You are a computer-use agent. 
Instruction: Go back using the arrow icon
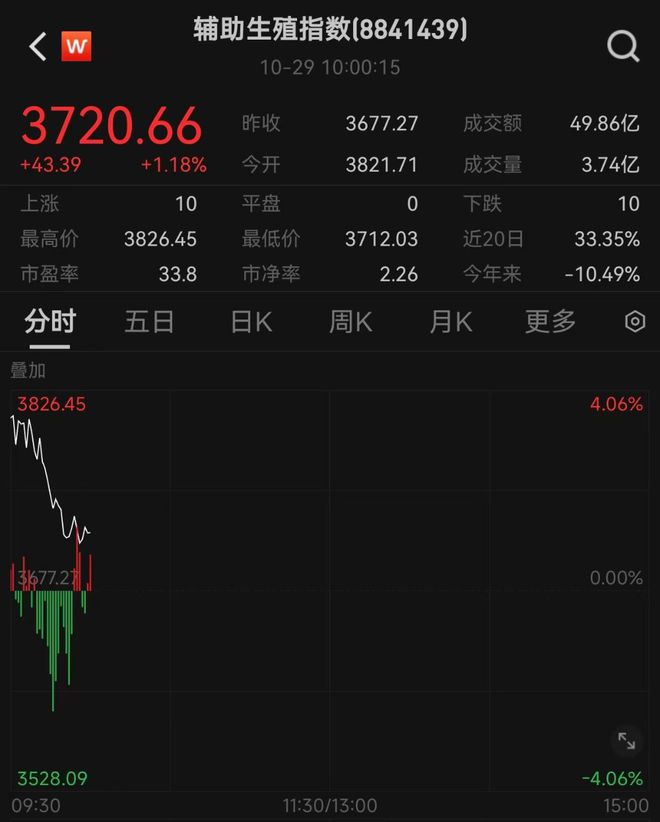click(x=38, y=46)
